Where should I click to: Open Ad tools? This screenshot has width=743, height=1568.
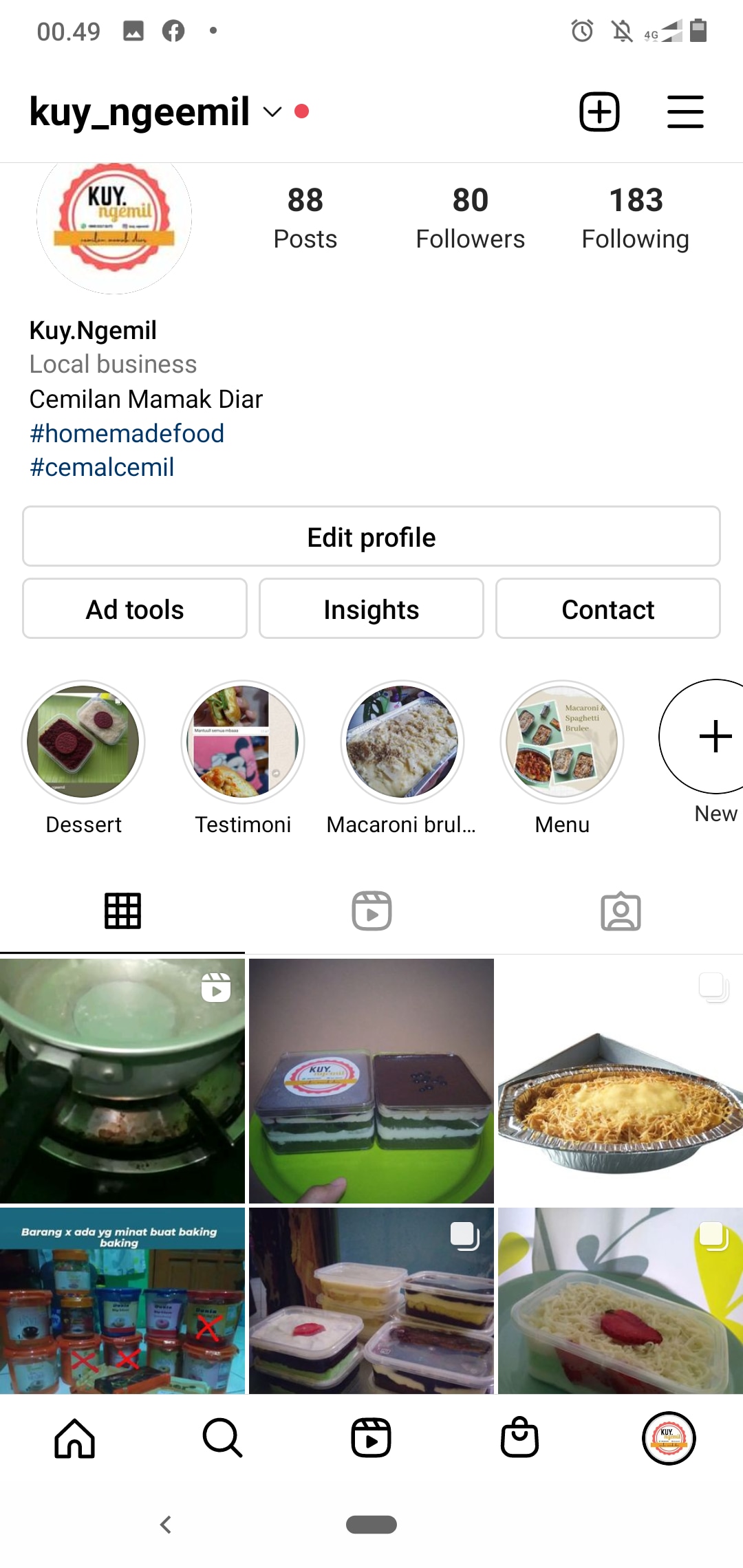[135, 609]
